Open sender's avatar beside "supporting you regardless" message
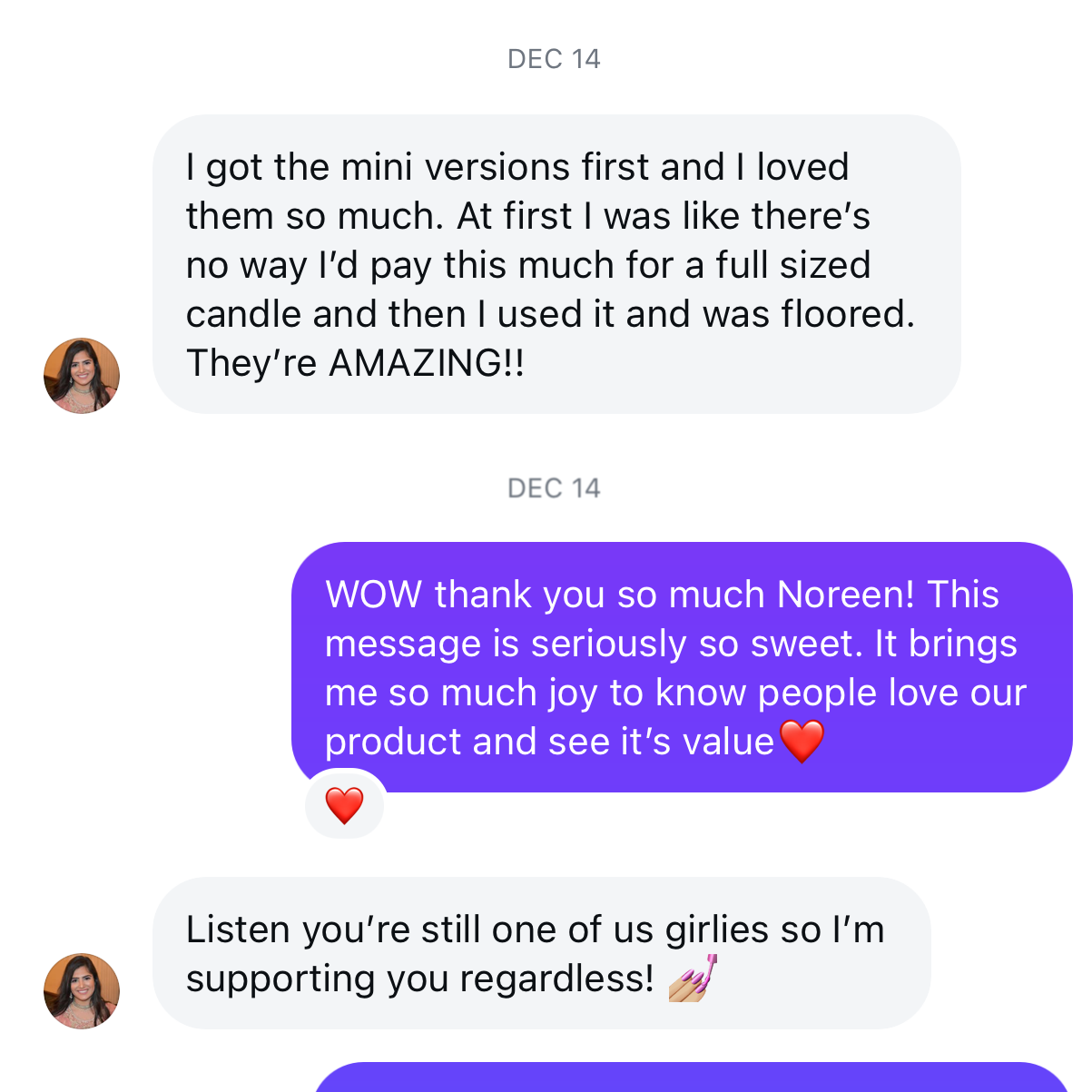 (82, 990)
